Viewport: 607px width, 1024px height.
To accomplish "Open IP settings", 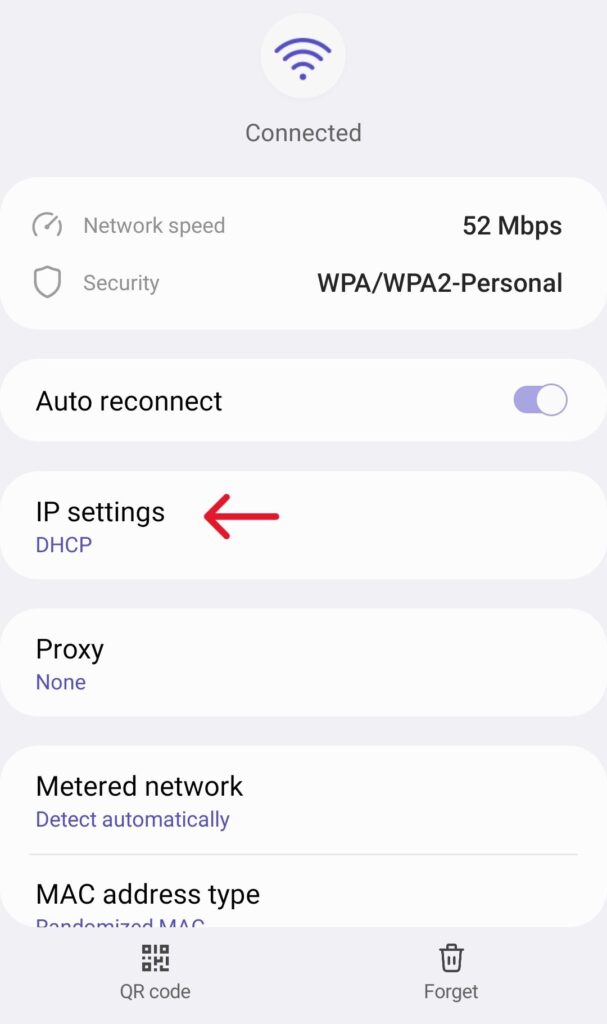I will [x=100, y=526].
